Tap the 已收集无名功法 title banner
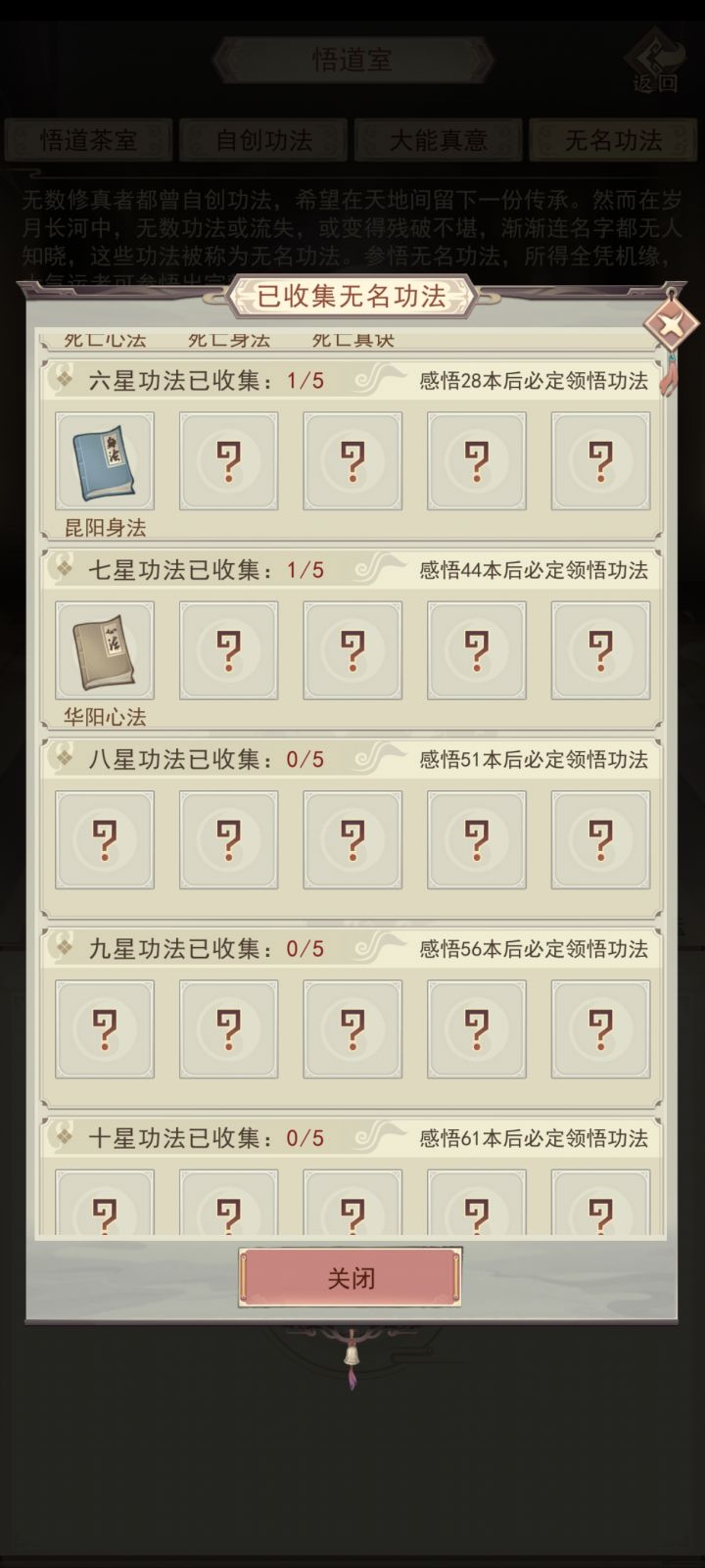Screen dimensions: 705x1568 [352, 297]
